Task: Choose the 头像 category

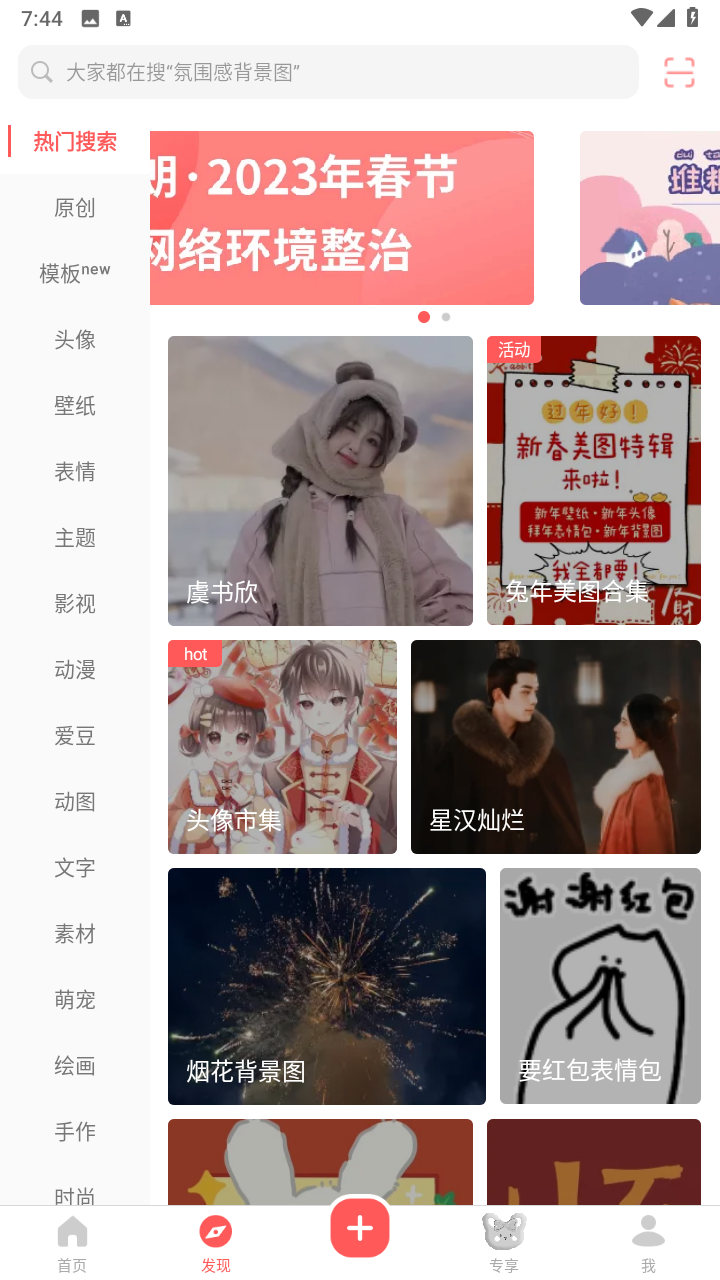Action: coord(75,340)
